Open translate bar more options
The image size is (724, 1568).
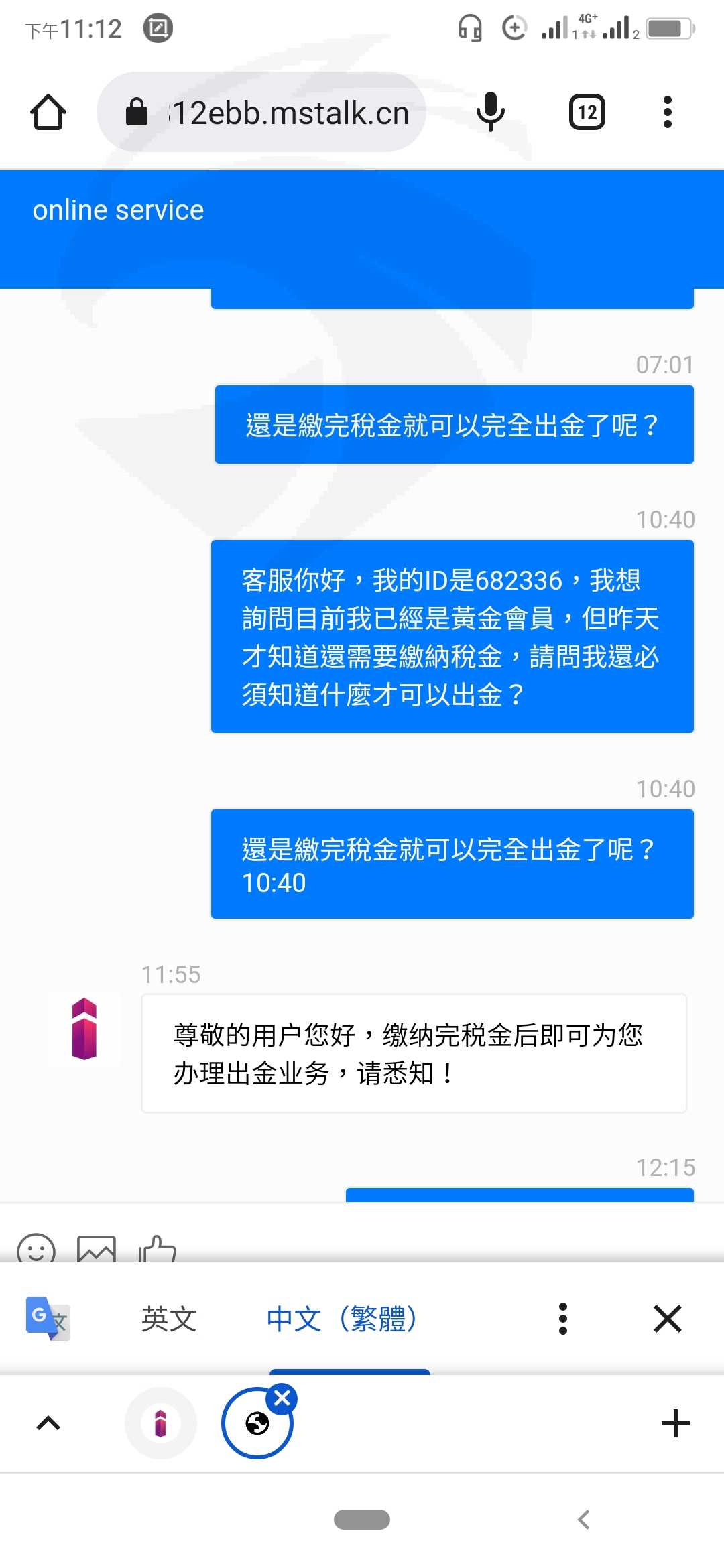tap(563, 1319)
